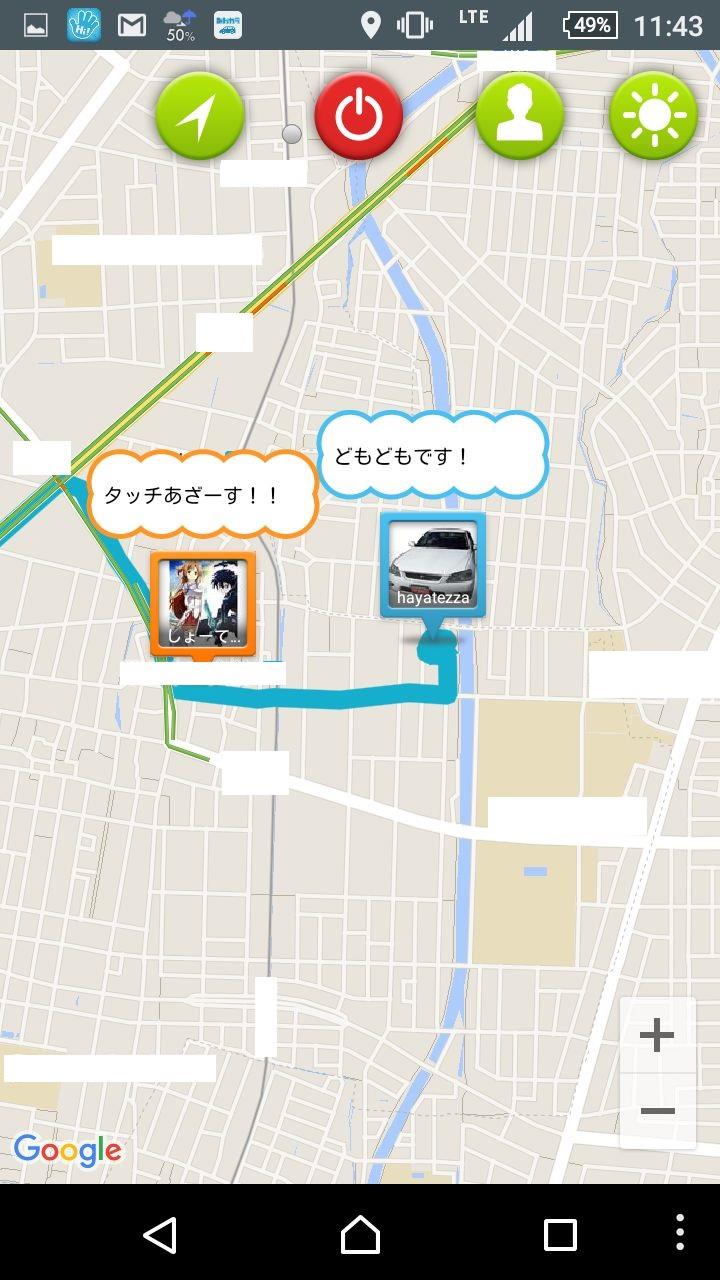Open the hayatezza car marker
This screenshot has width=720, height=1280.
click(432, 567)
